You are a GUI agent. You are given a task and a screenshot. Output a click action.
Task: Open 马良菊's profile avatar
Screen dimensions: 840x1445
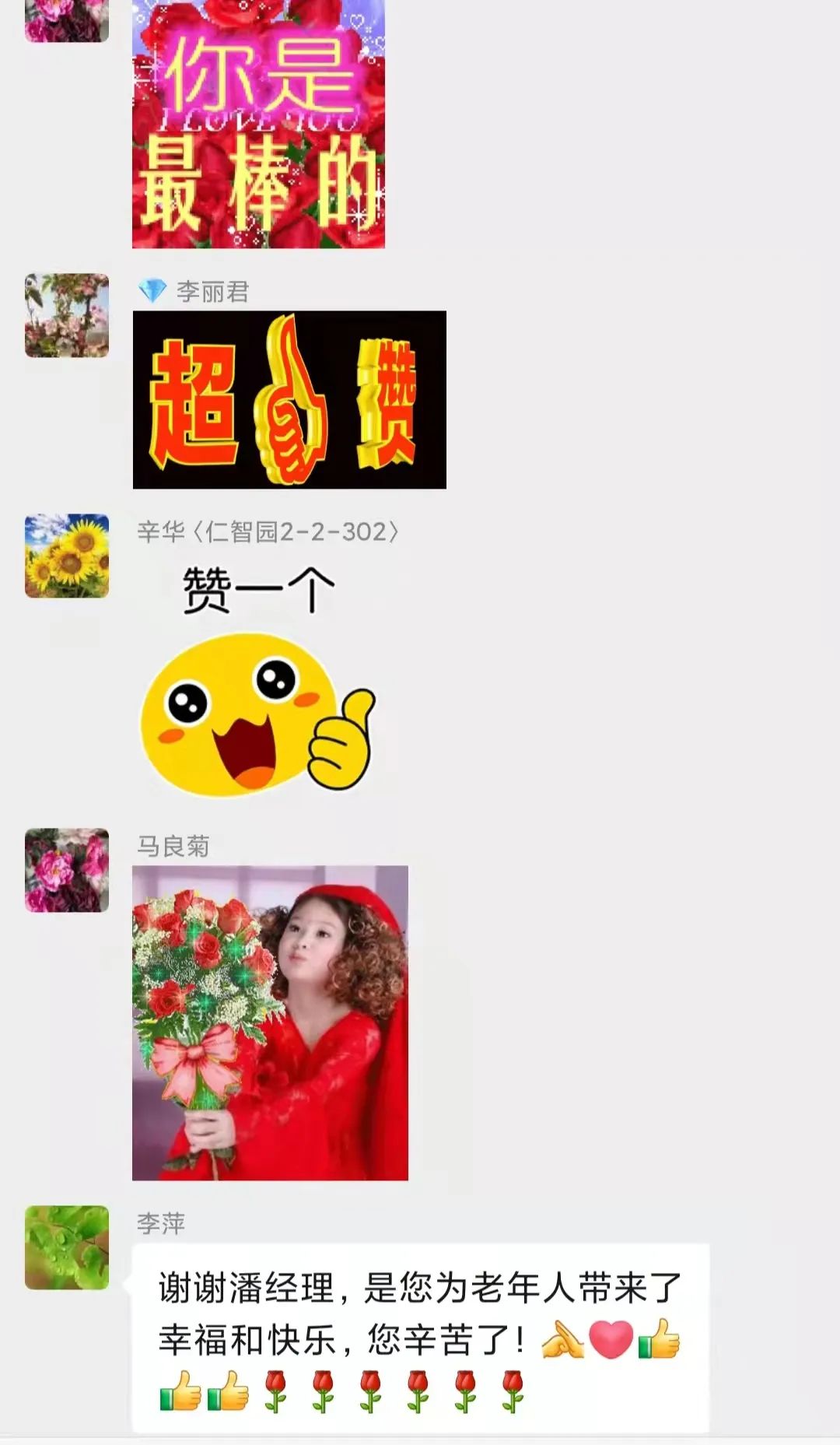(x=67, y=870)
